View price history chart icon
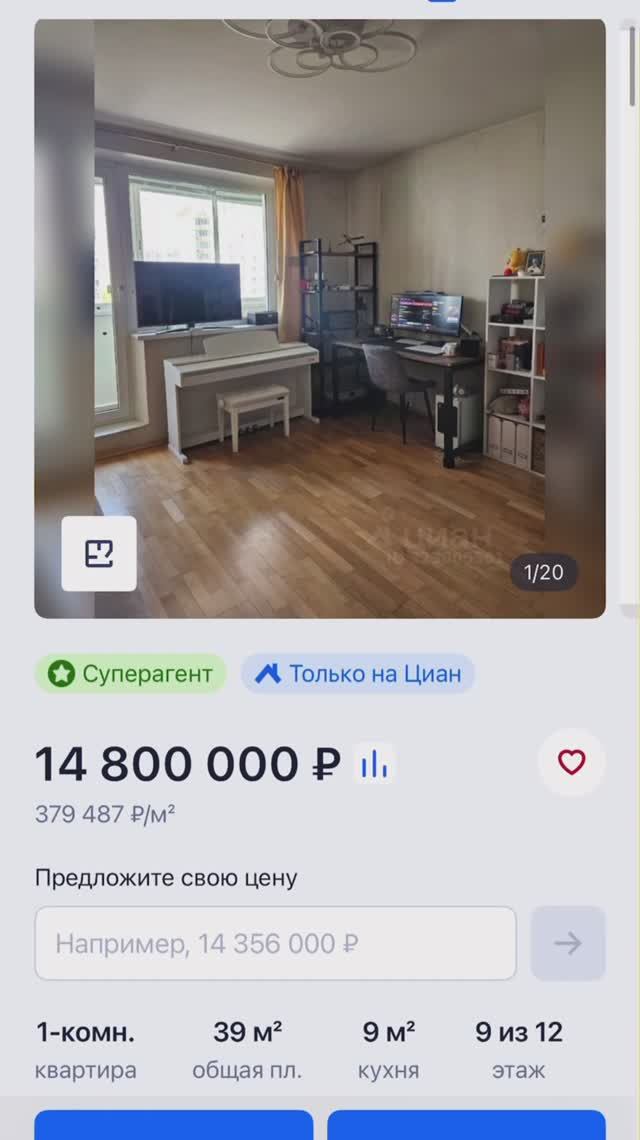Image resolution: width=640 pixels, height=1140 pixels. coord(374,766)
